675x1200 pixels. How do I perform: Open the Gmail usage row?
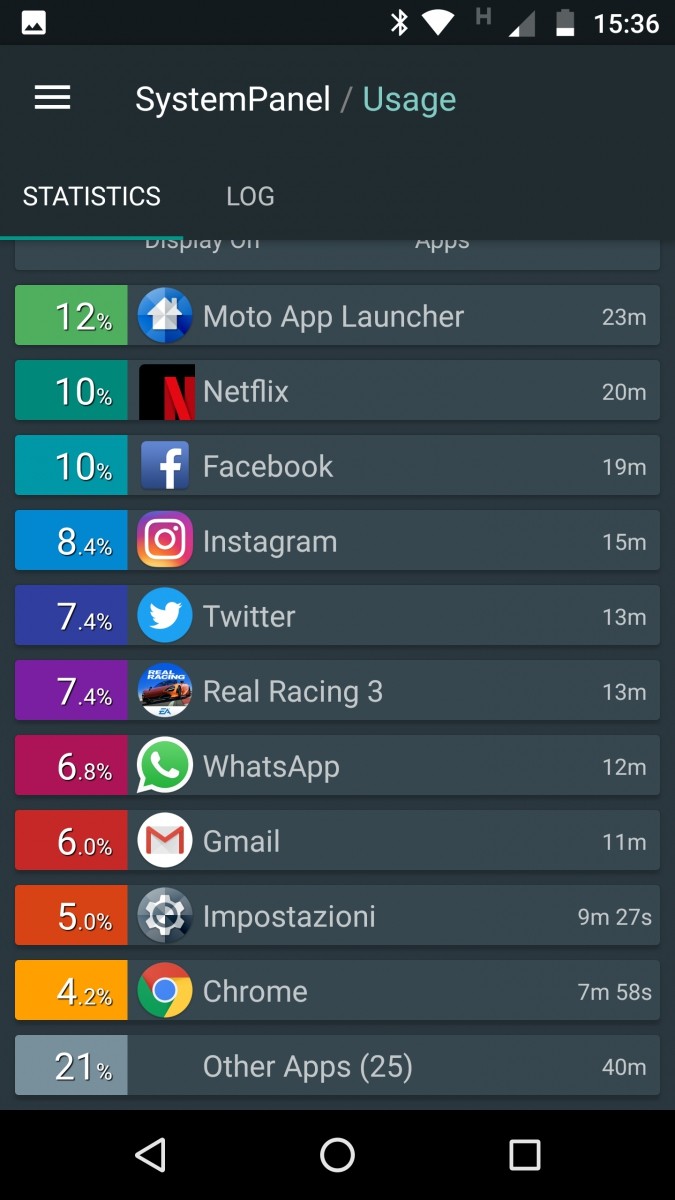point(337,841)
